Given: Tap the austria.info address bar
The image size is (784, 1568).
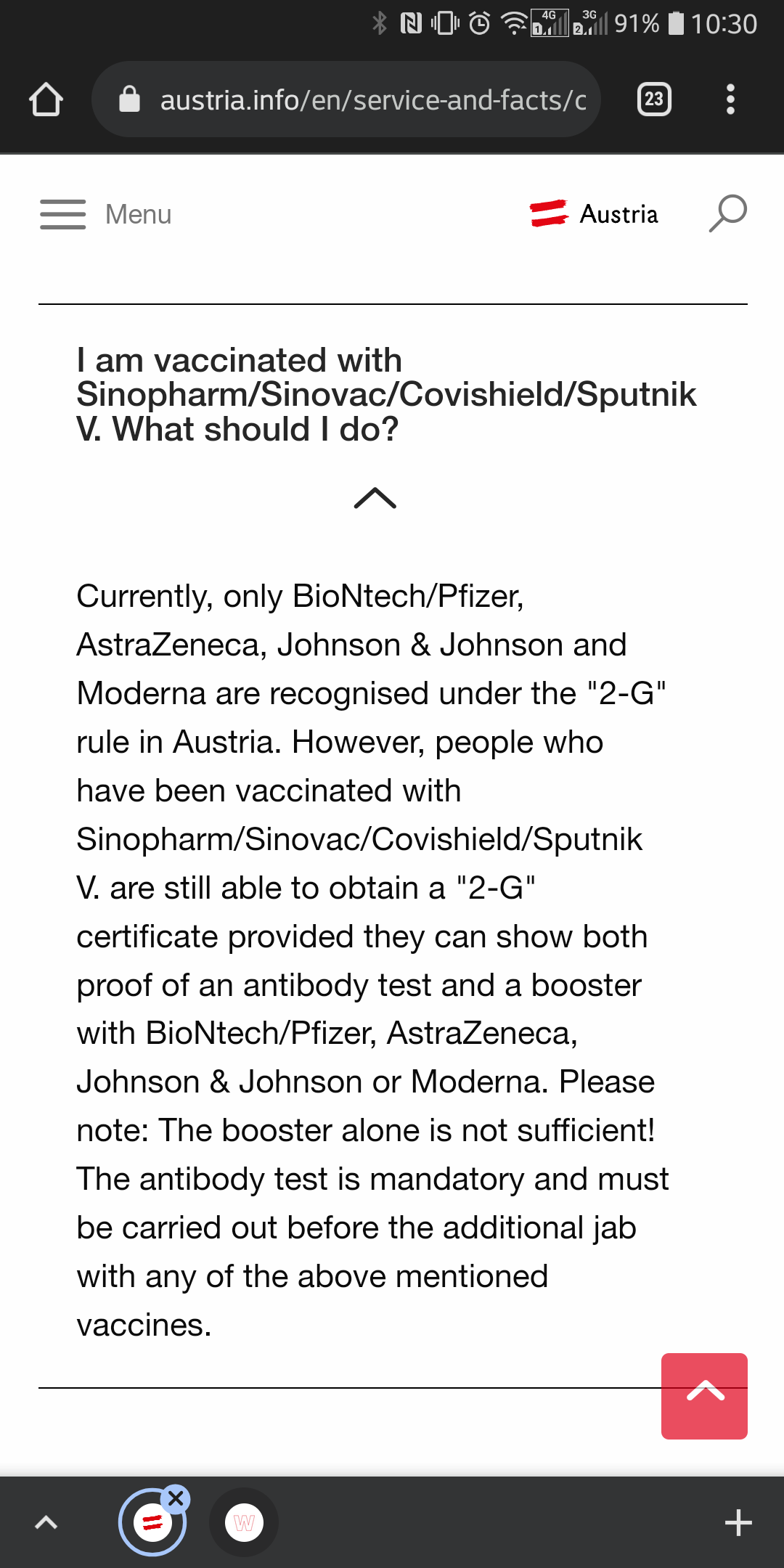Looking at the screenshot, I should pyautogui.click(x=363, y=99).
